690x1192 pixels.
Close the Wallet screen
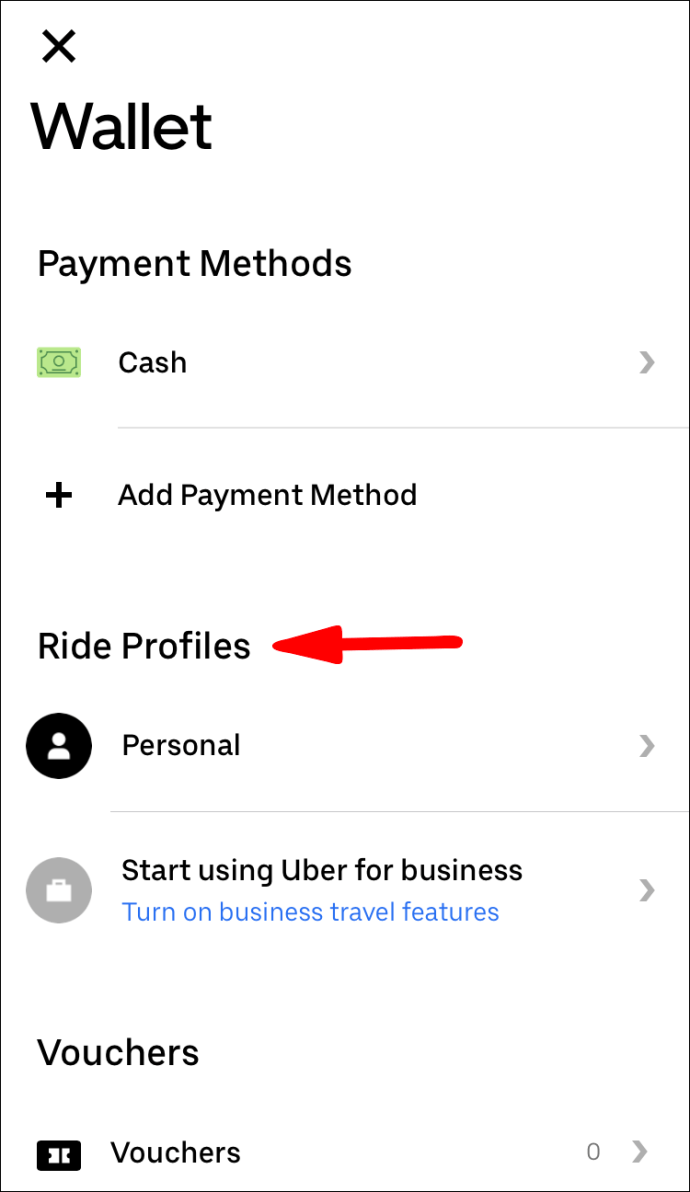[x=59, y=47]
